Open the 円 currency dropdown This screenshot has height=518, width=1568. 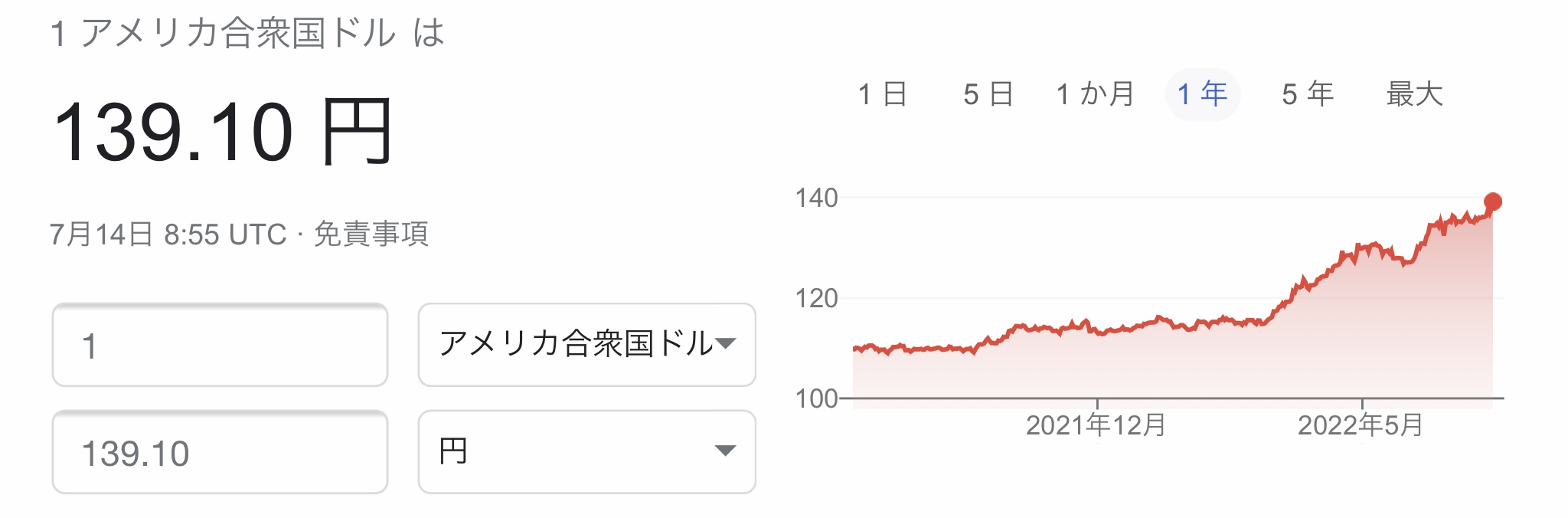(x=586, y=452)
